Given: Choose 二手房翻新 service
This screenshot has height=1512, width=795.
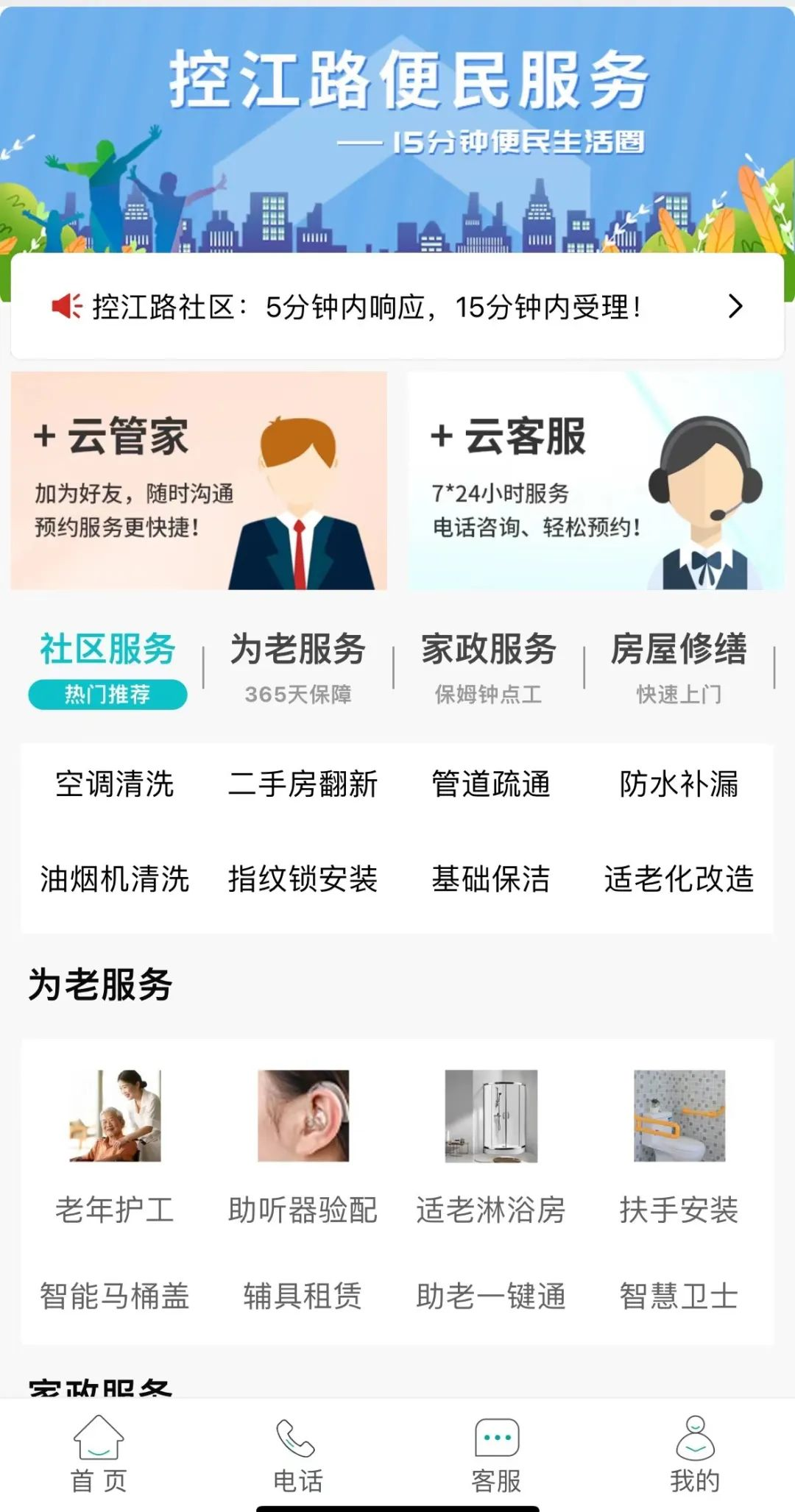Looking at the screenshot, I should pos(303,784).
